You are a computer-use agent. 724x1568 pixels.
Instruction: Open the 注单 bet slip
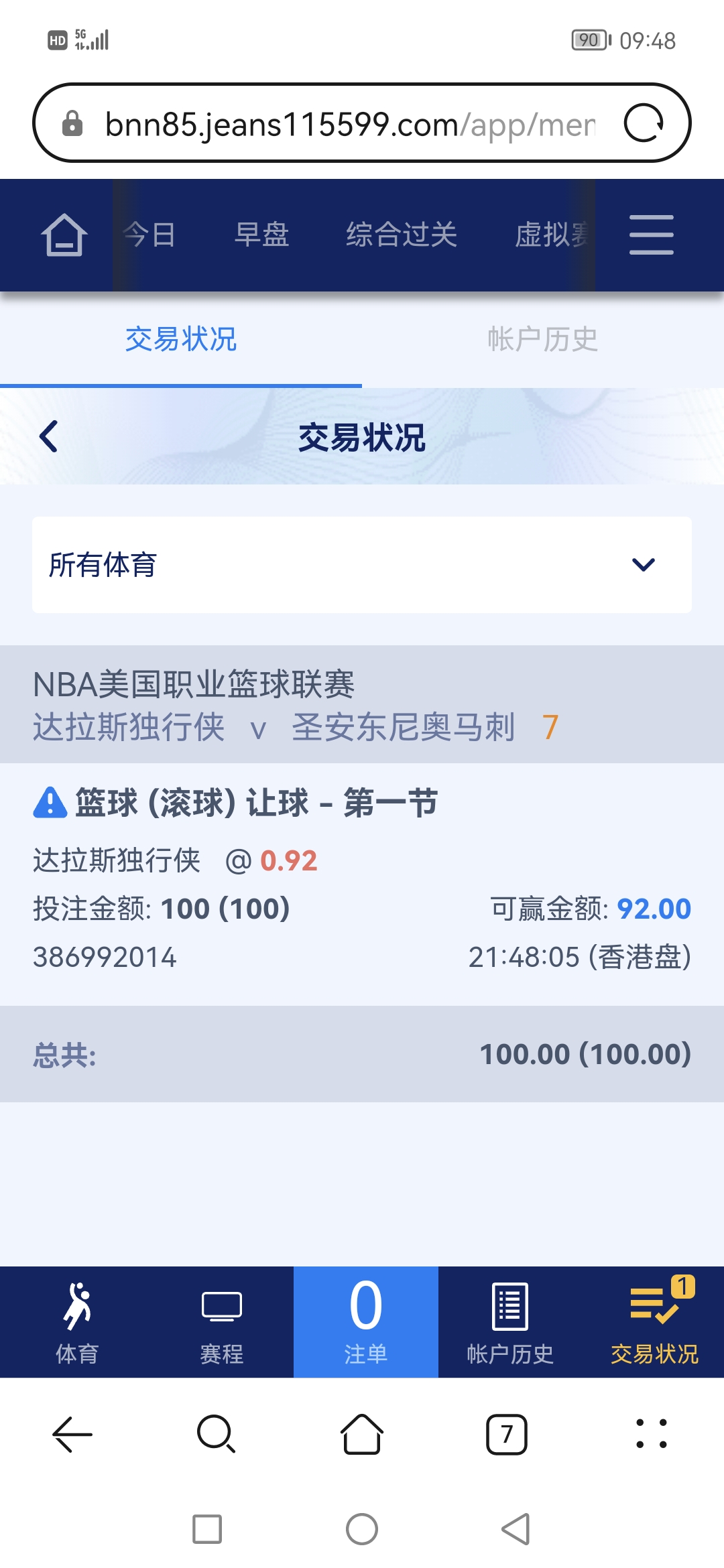(366, 1323)
